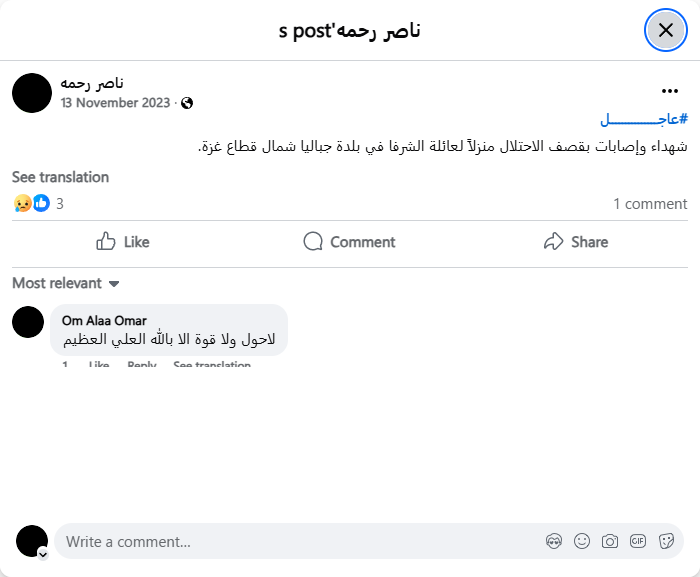This screenshot has height=577, width=700.
Task: Like the post by ناصر رحمه
Action: pos(122,242)
